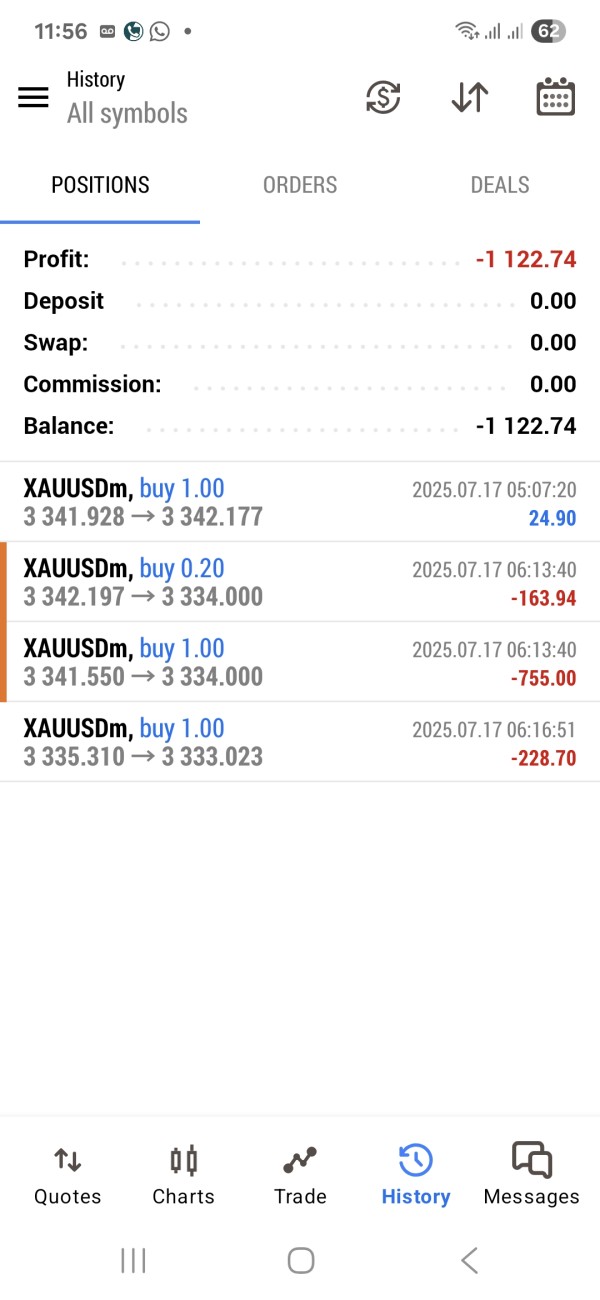Open the hamburger drawer menu

click(33, 97)
